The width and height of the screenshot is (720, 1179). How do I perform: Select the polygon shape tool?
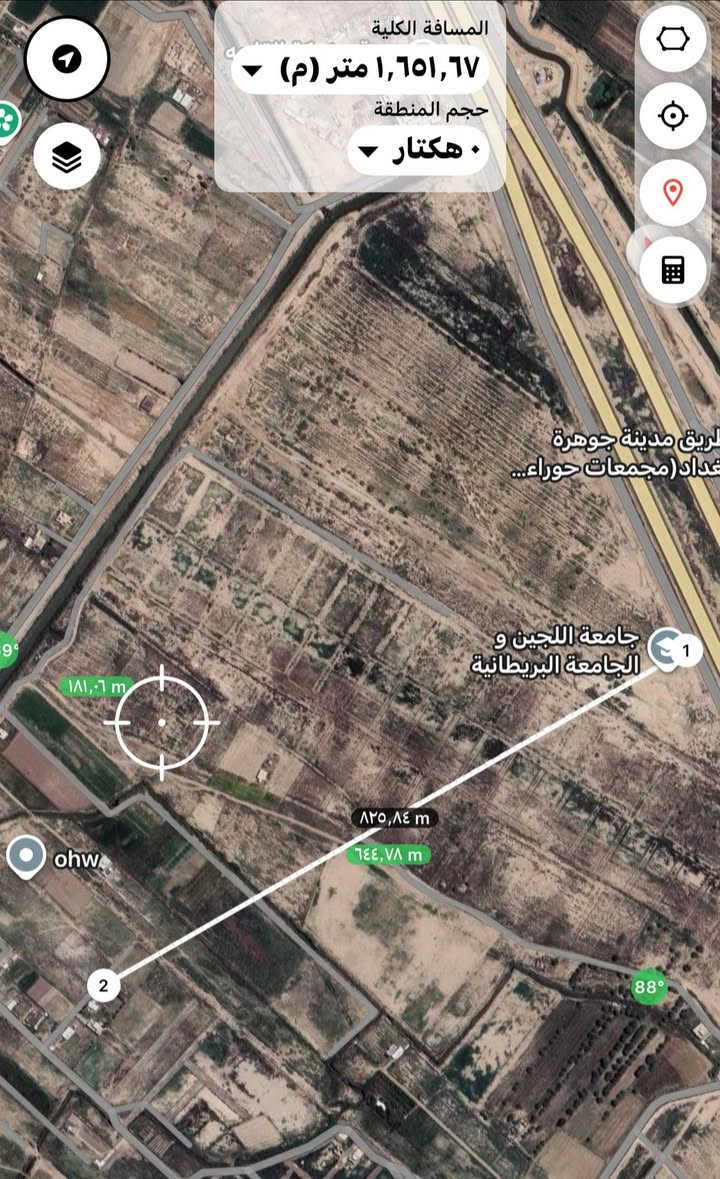click(673, 38)
